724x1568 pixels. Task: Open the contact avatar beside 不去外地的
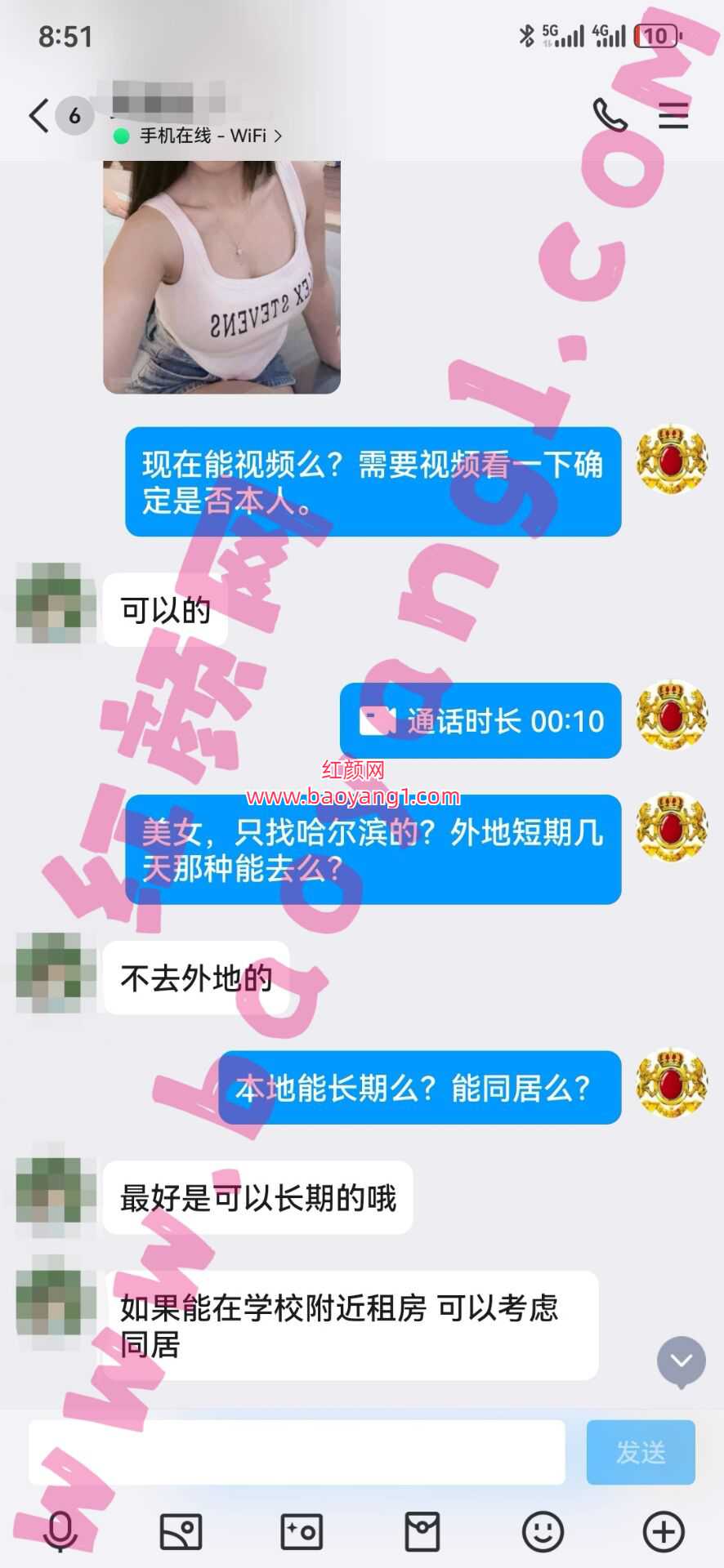(x=50, y=973)
